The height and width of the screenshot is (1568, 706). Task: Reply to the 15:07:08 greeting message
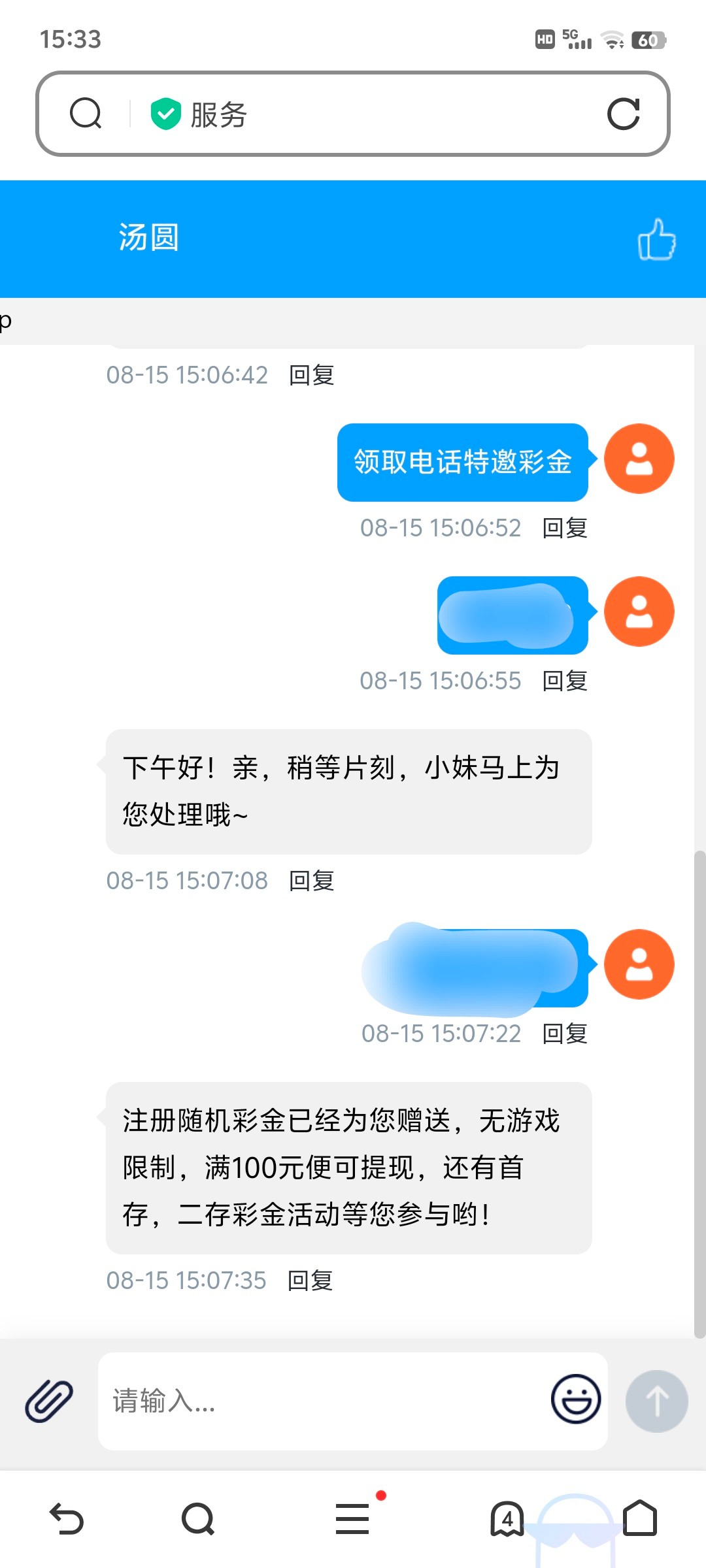(x=312, y=881)
